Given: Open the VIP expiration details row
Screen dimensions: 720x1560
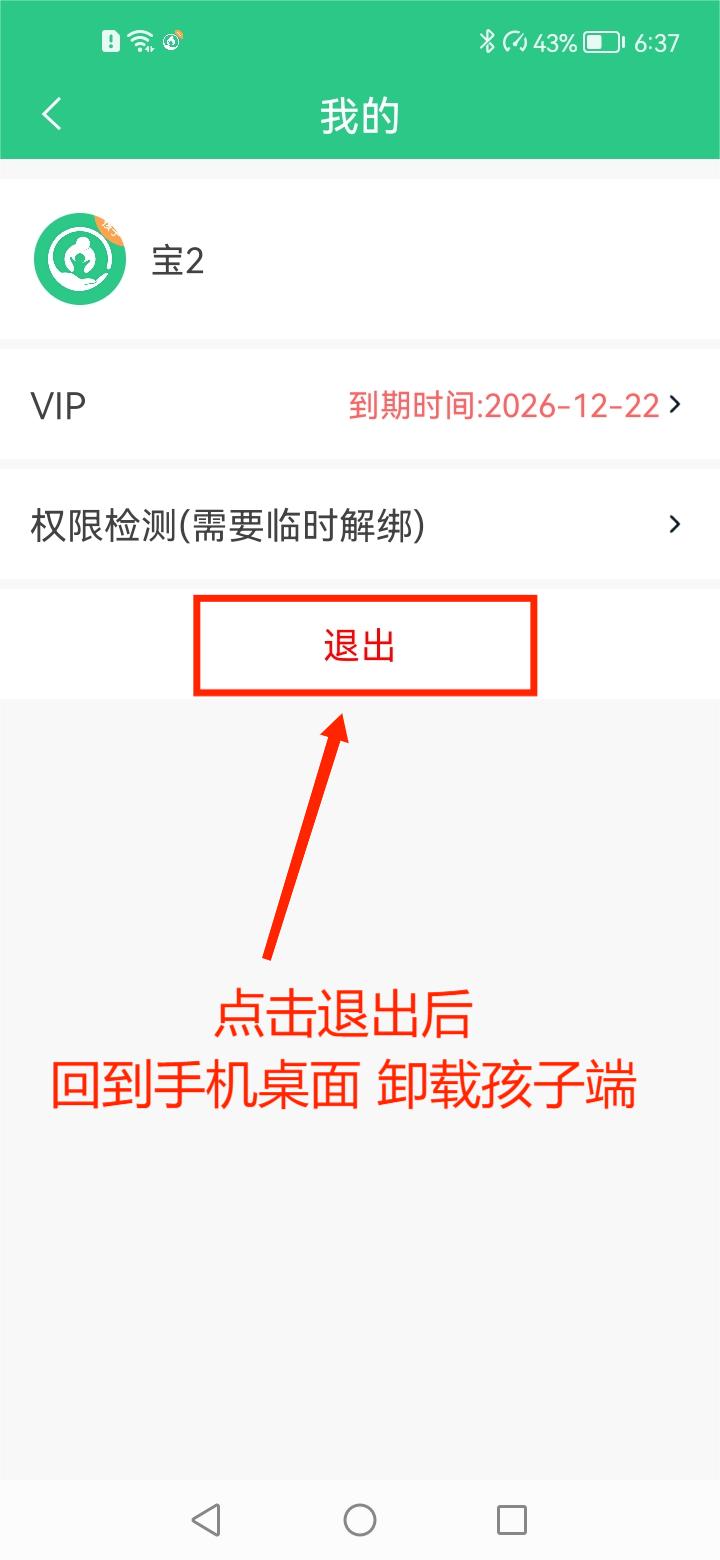Looking at the screenshot, I should point(360,405).
